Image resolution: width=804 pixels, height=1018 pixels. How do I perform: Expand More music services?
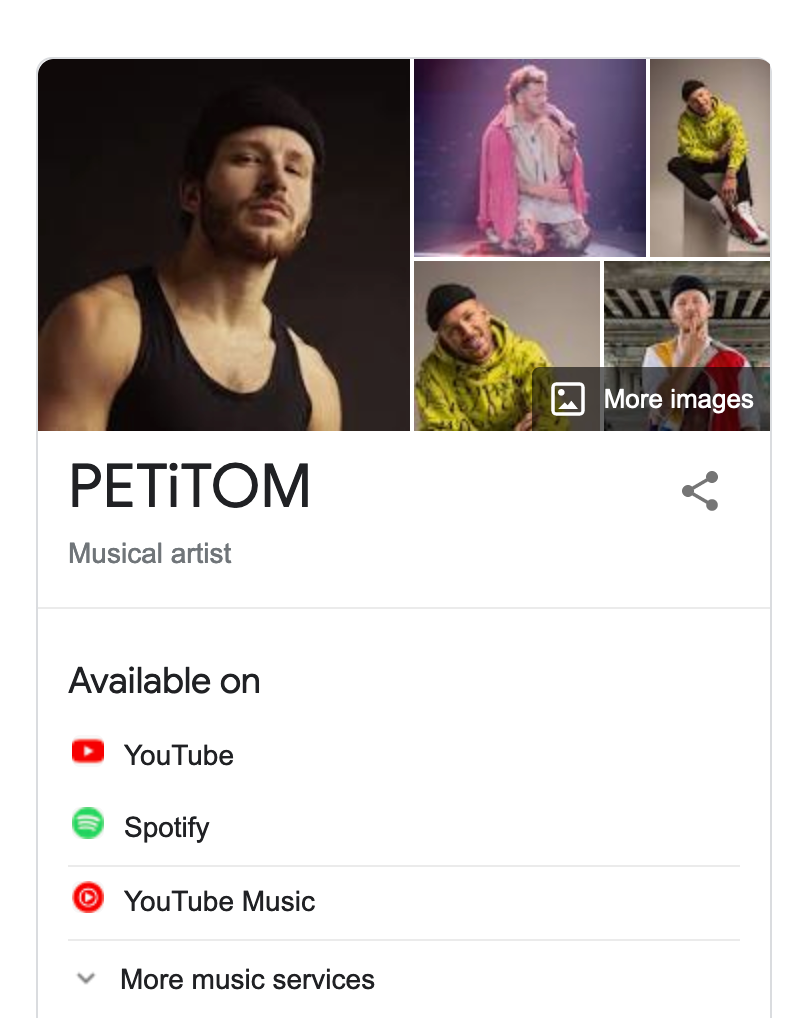246,979
